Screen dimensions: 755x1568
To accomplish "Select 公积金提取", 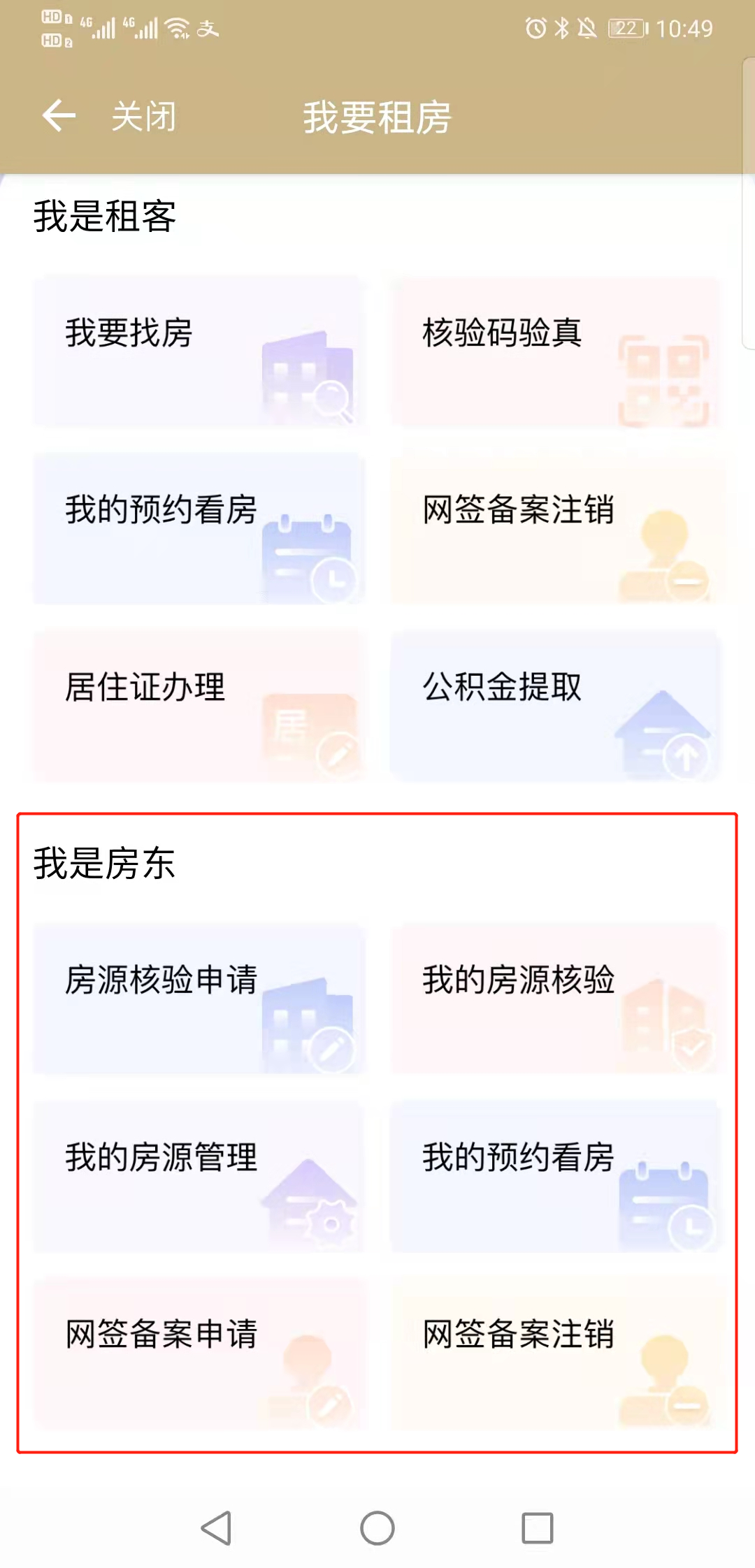I will (x=556, y=706).
